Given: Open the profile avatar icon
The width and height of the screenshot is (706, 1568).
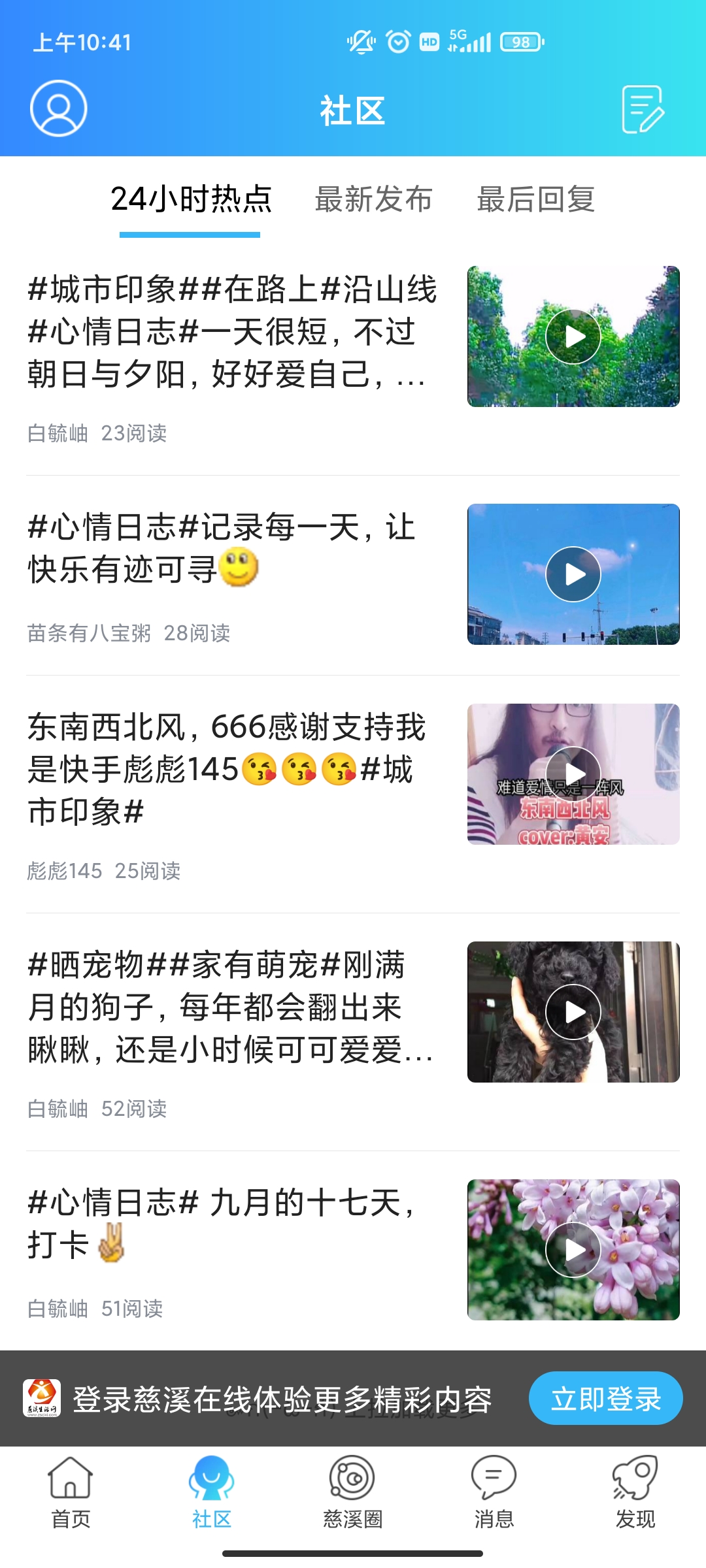Looking at the screenshot, I should coord(58,108).
